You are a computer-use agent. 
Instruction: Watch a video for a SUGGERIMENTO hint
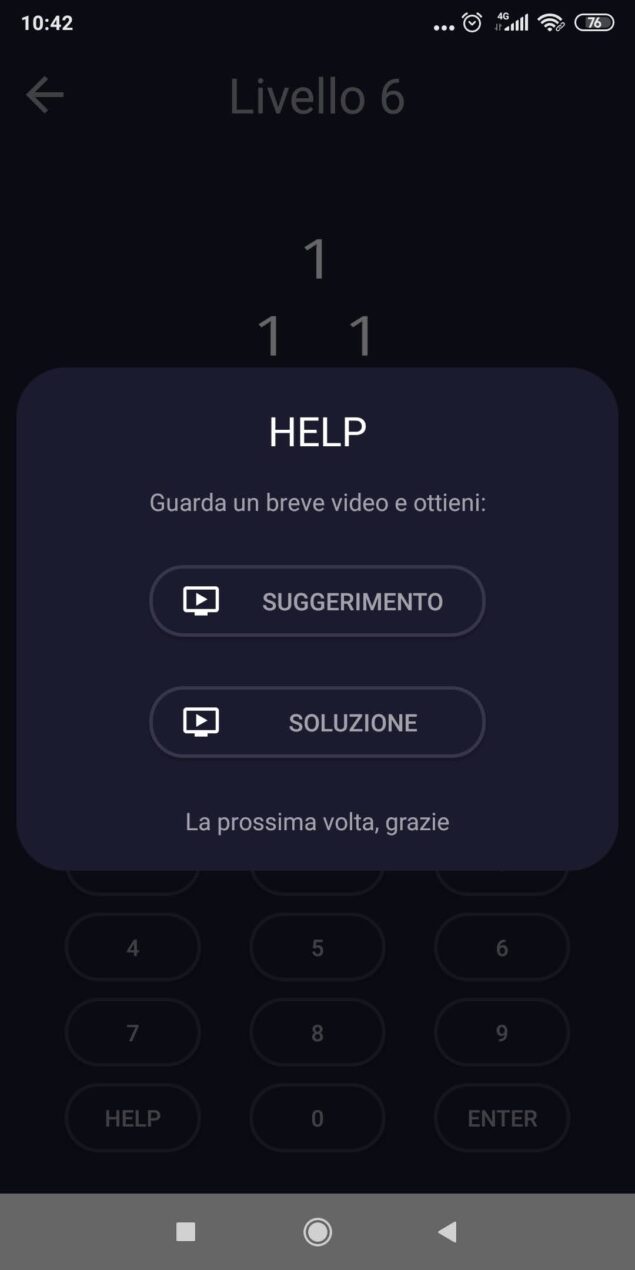[x=317, y=601]
